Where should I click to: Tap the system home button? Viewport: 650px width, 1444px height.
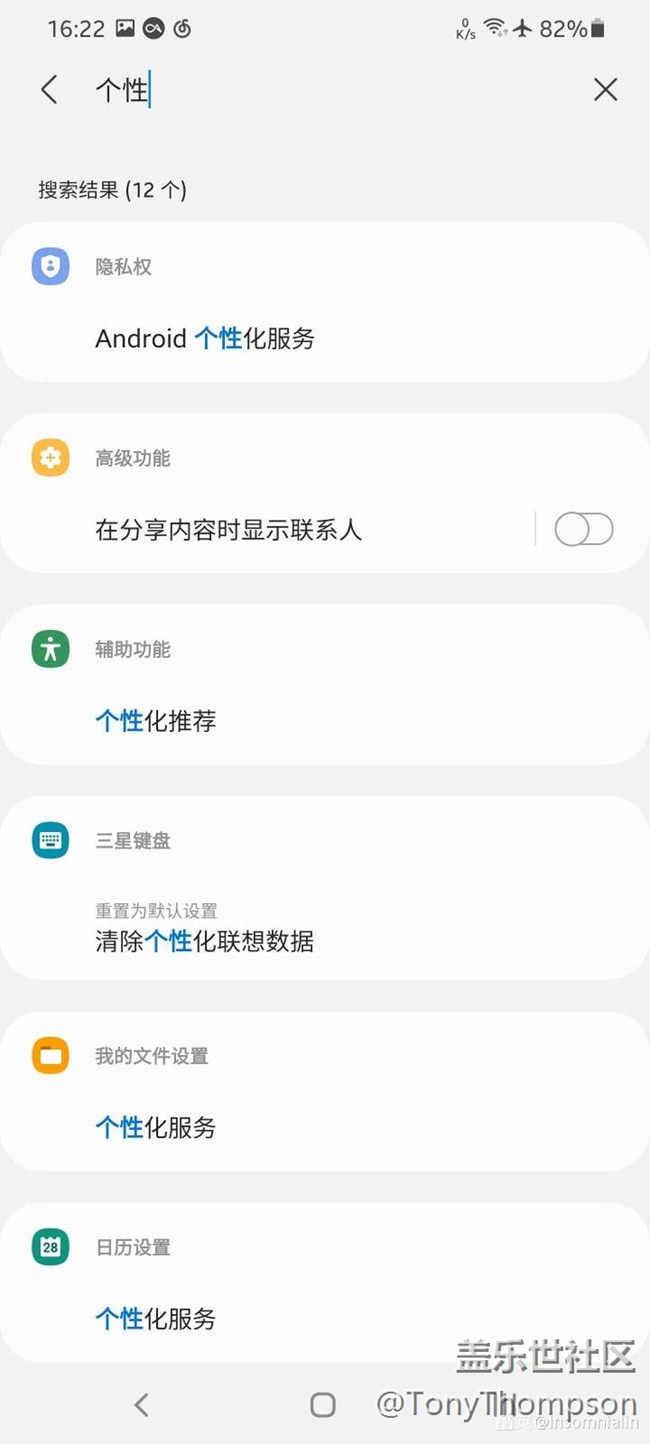(323, 1405)
